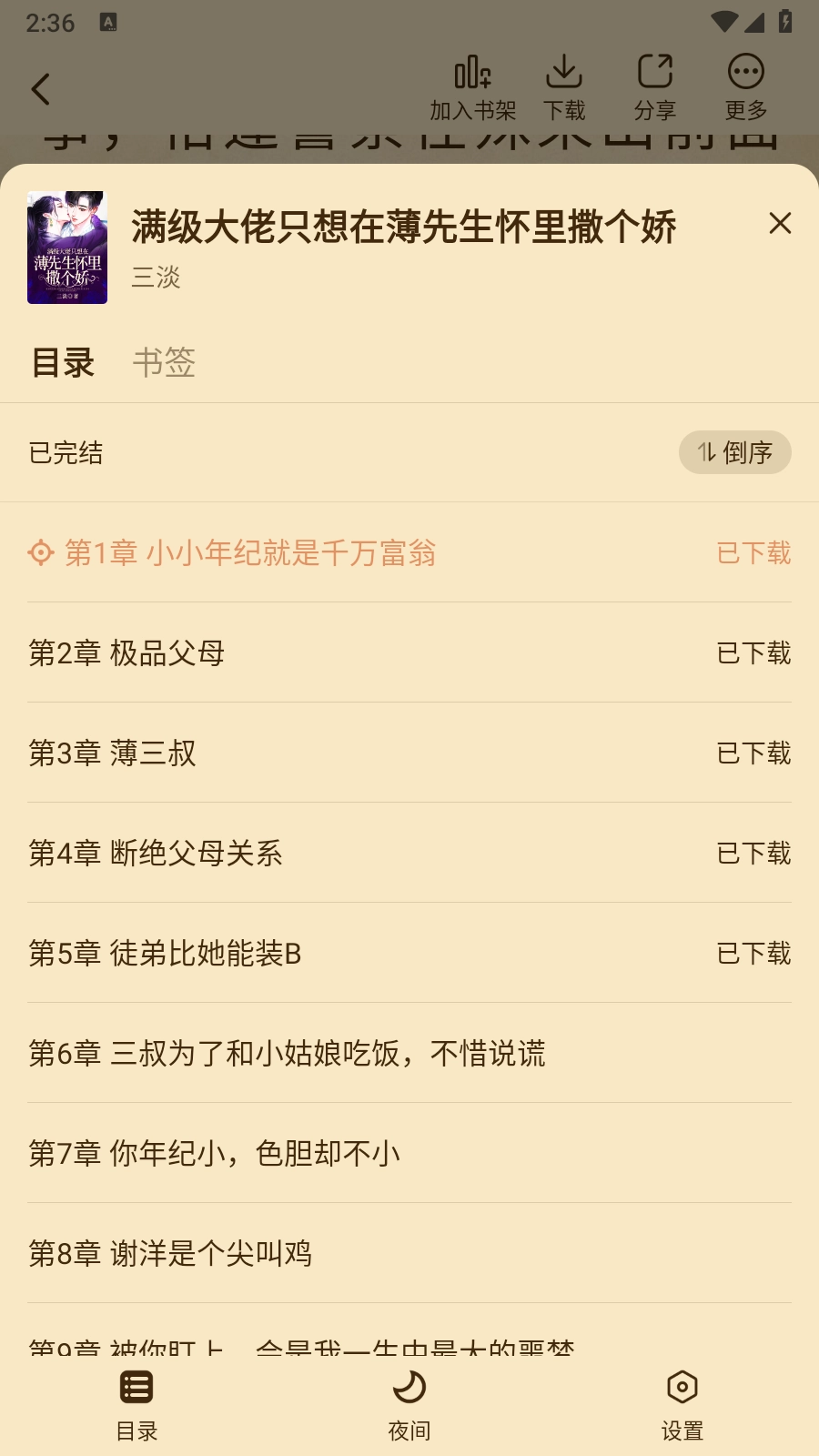819x1456 pixels.
Task: Switch to the 书签 bookmarks tab
Action: point(166,363)
